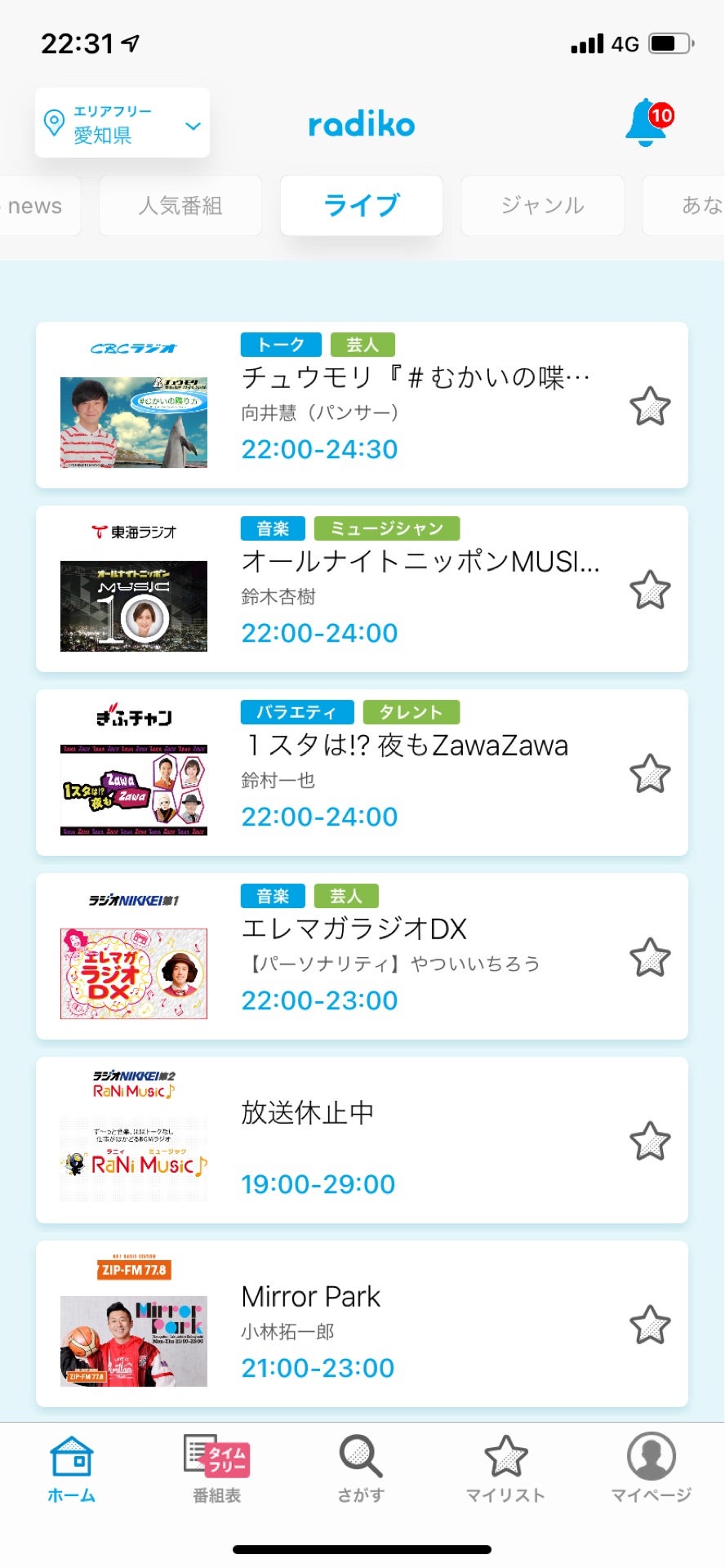Open the さがす search tab
The height and width of the screenshot is (1568, 725).
coord(361,1469)
